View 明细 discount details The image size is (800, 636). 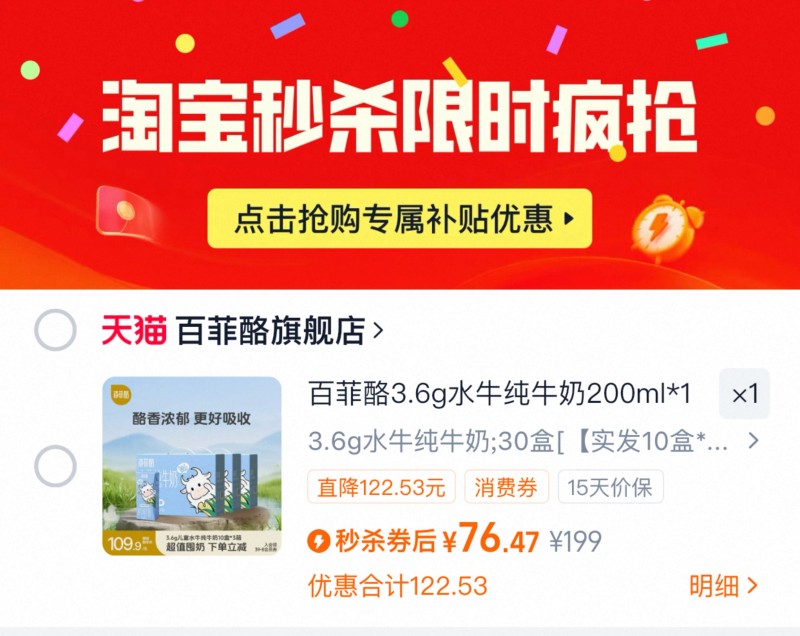(723, 585)
